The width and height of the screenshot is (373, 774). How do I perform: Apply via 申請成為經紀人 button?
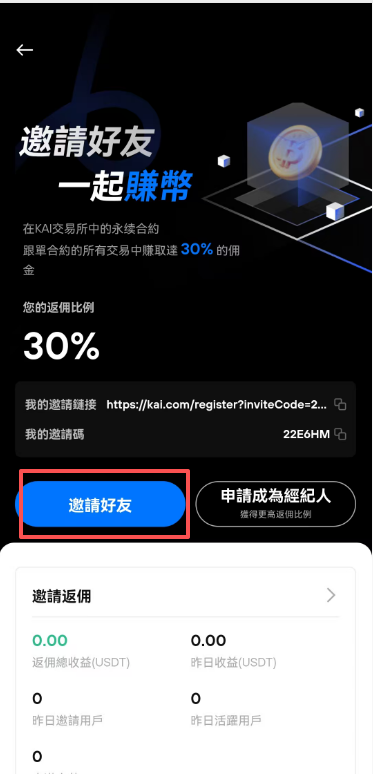pos(276,504)
